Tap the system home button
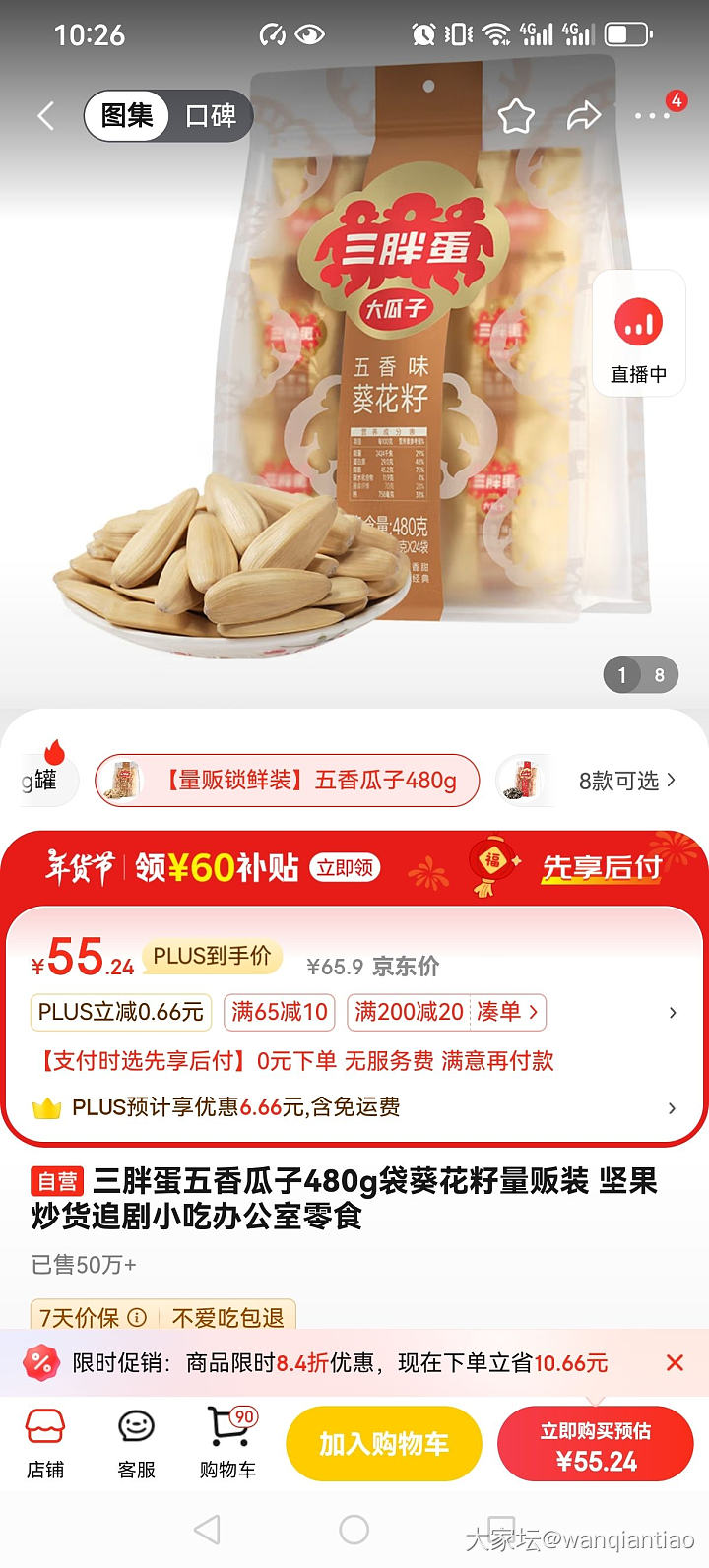This screenshot has height=1568, width=709. (354, 1529)
